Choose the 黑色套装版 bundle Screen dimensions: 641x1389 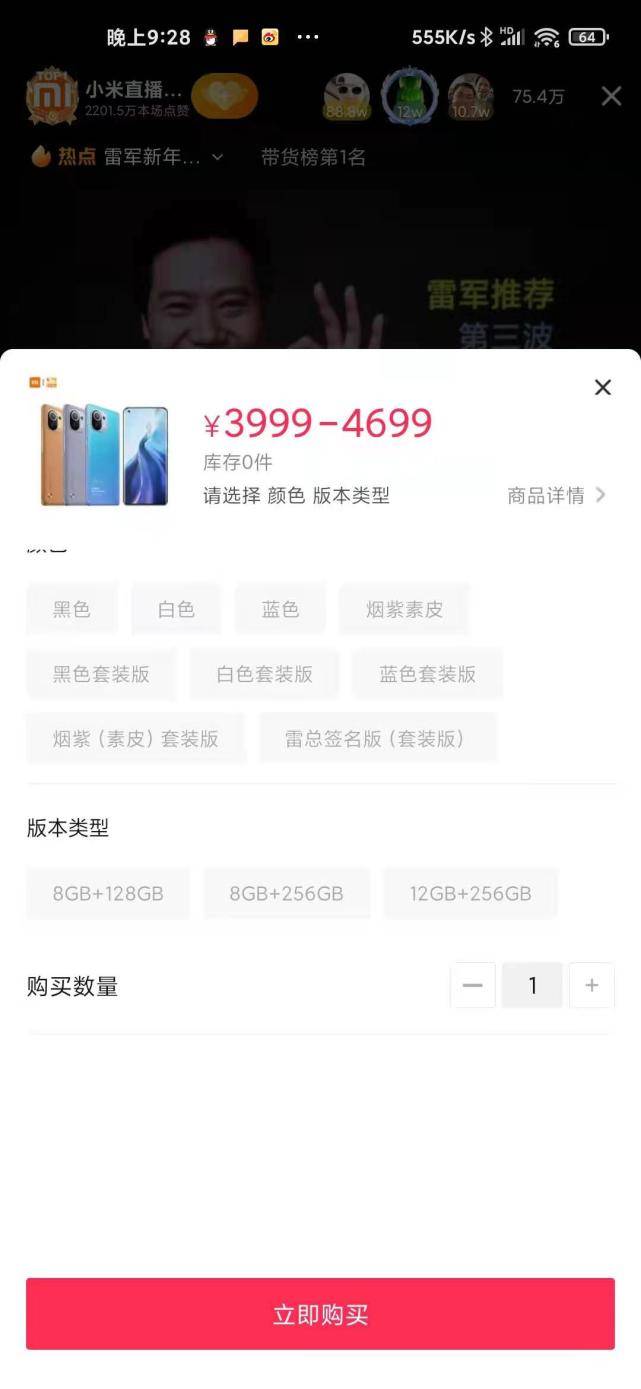point(101,674)
